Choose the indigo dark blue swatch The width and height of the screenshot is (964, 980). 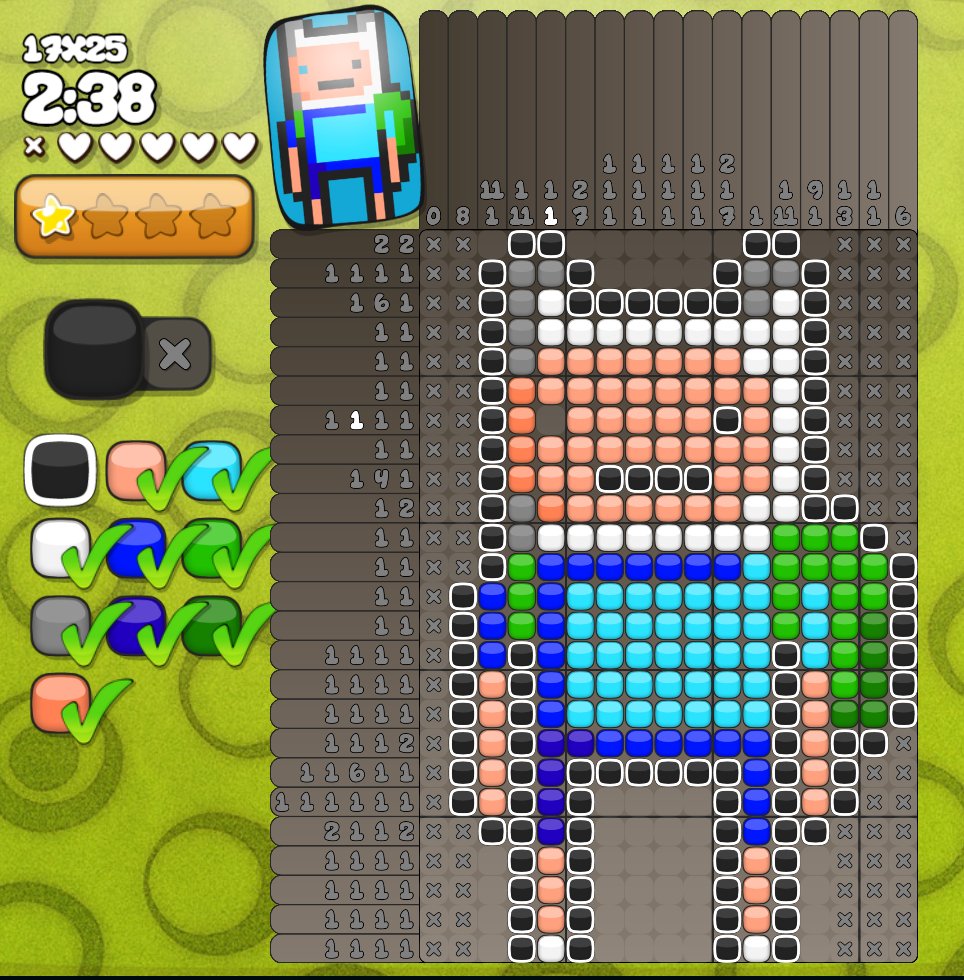pyautogui.click(x=134, y=623)
